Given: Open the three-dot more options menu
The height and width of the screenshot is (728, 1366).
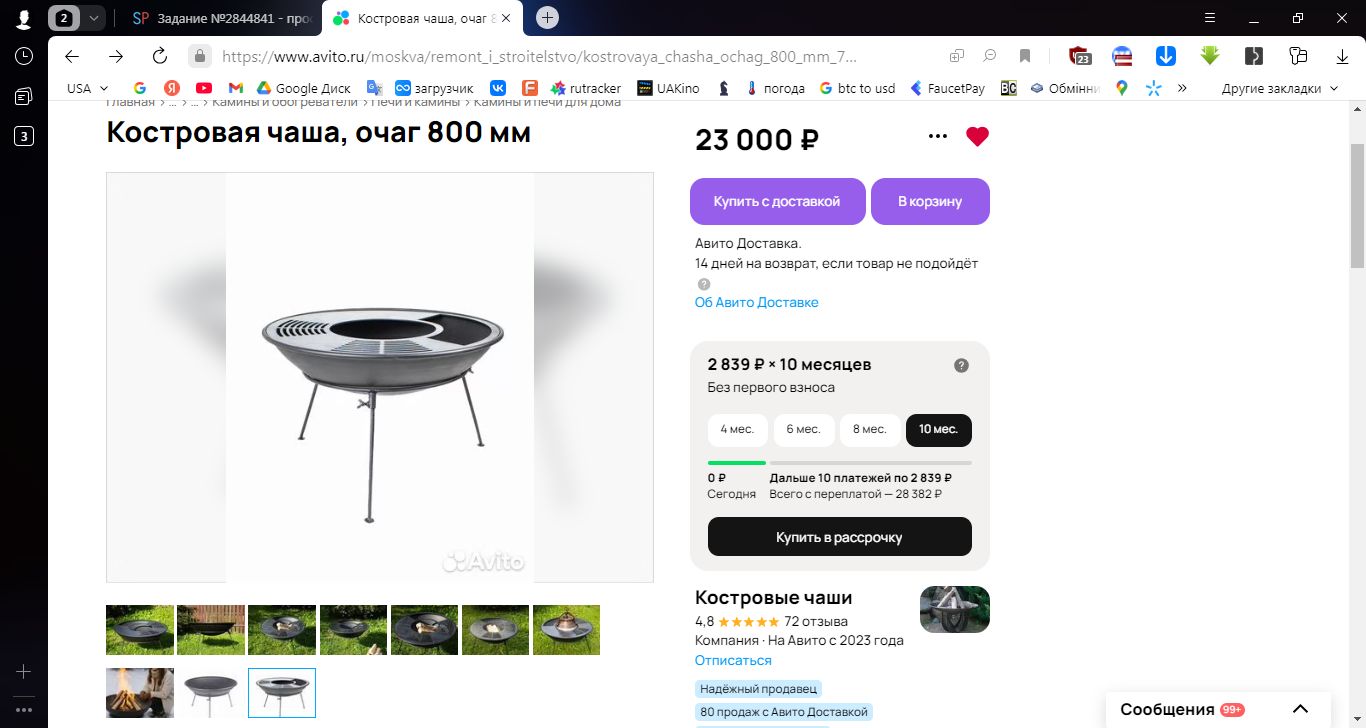Looking at the screenshot, I should tap(937, 137).
